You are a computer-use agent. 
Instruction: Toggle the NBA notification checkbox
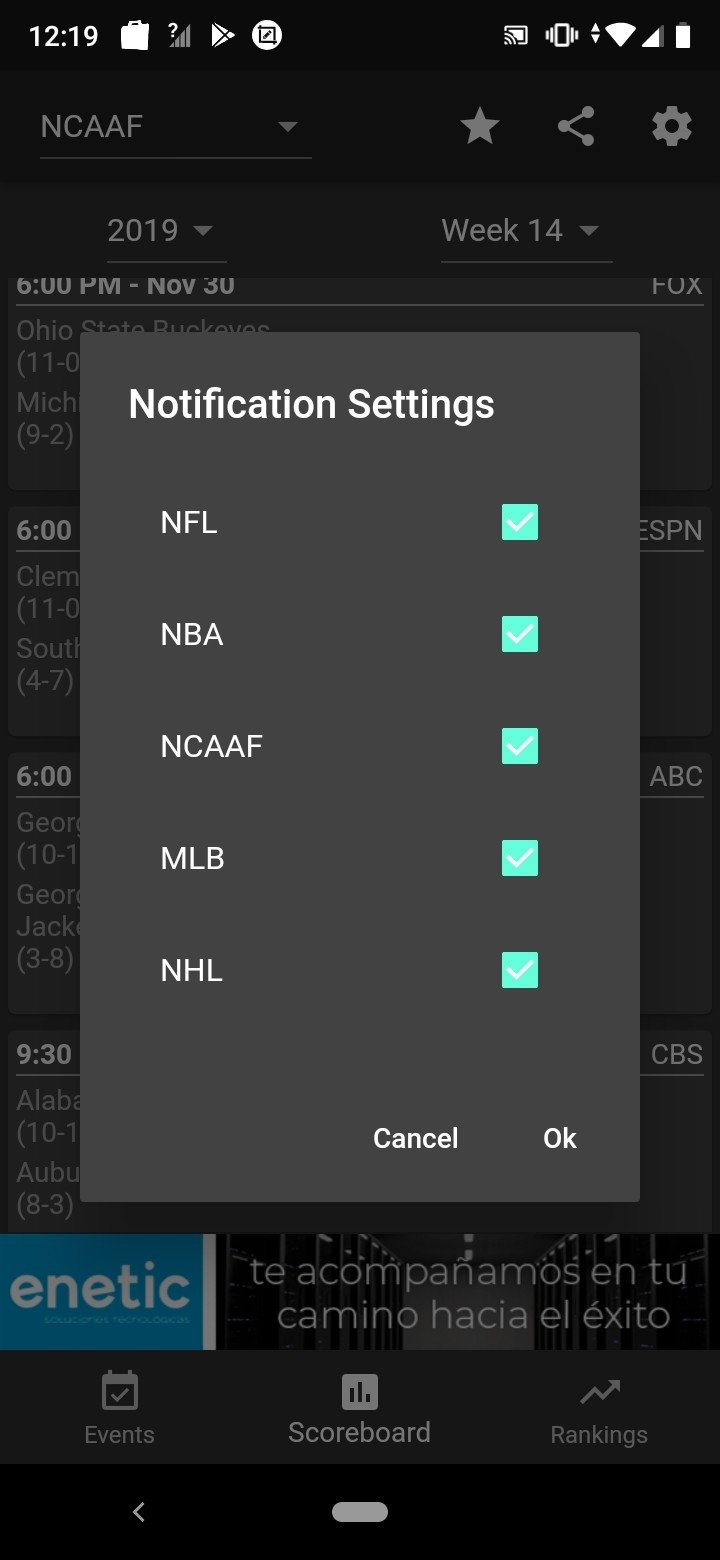pos(520,634)
